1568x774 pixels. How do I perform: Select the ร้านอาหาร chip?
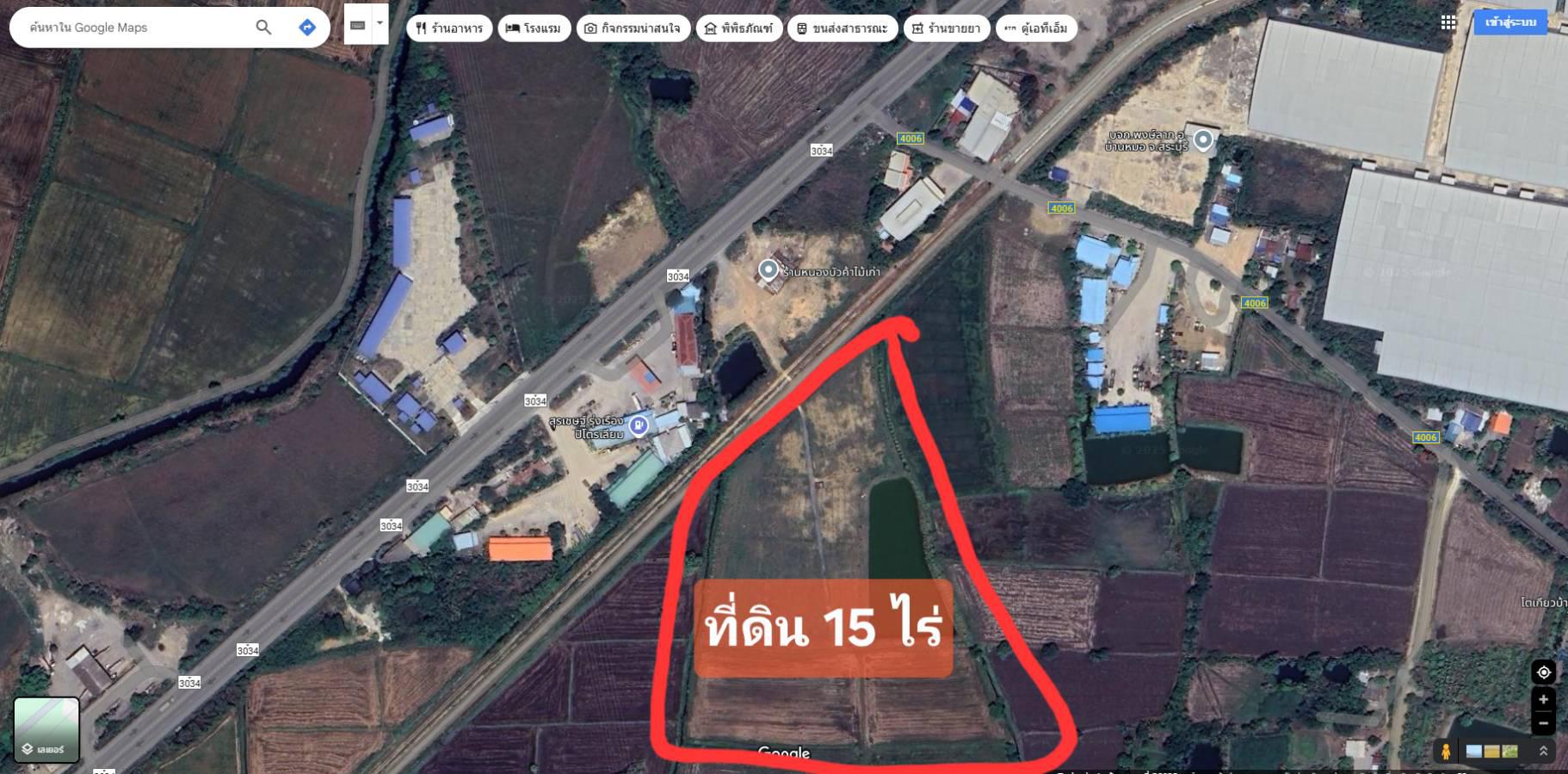tap(448, 28)
